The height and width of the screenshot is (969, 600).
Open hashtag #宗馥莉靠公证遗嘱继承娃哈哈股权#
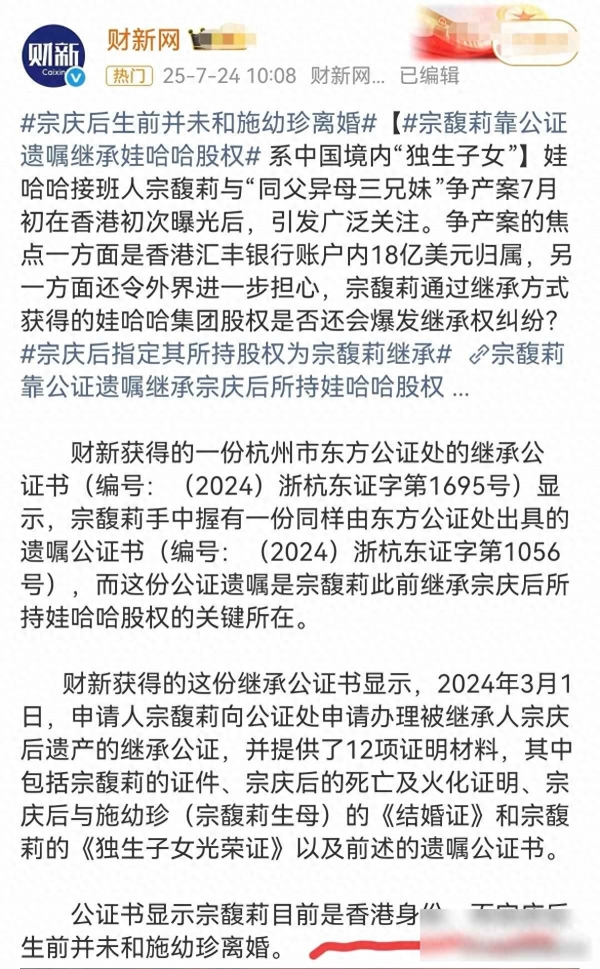(294, 140)
